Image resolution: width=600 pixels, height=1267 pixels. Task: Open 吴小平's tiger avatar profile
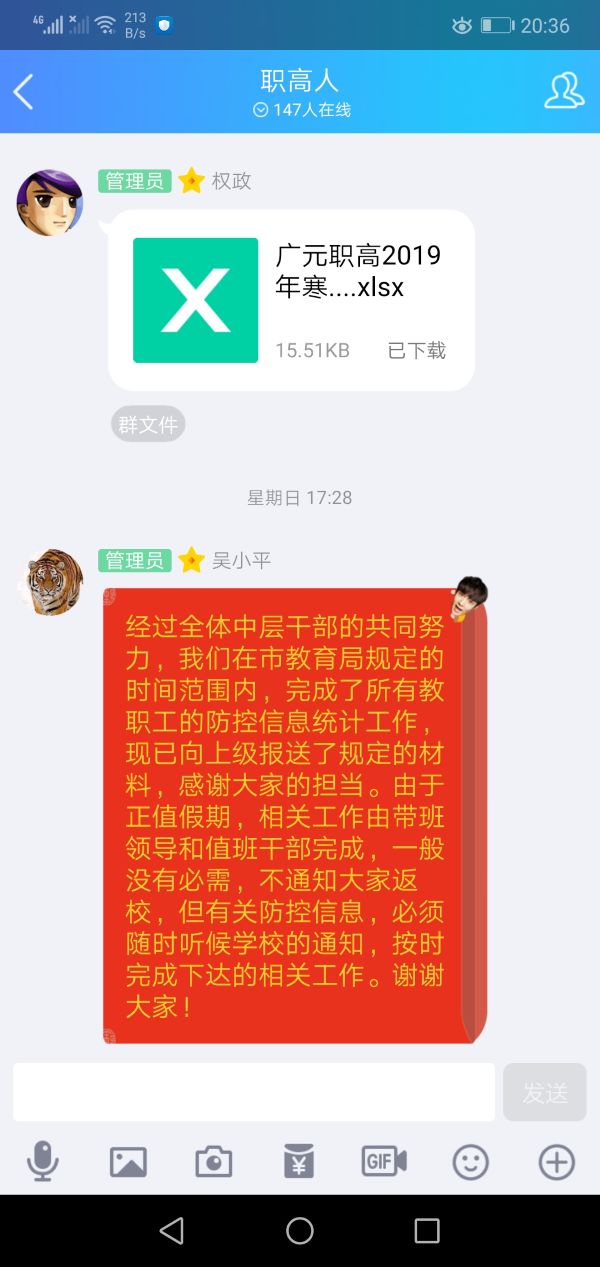(50, 582)
